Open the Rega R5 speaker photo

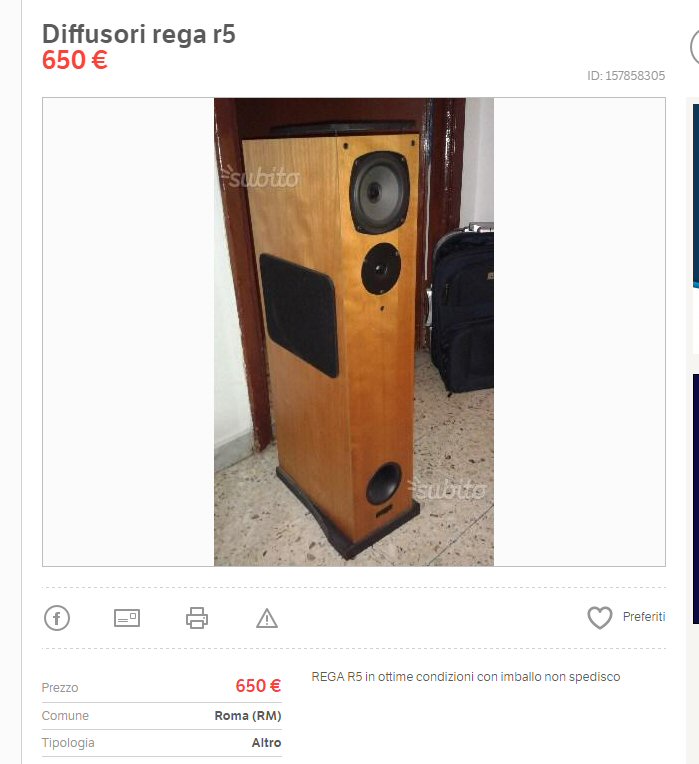tap(353, 332)
